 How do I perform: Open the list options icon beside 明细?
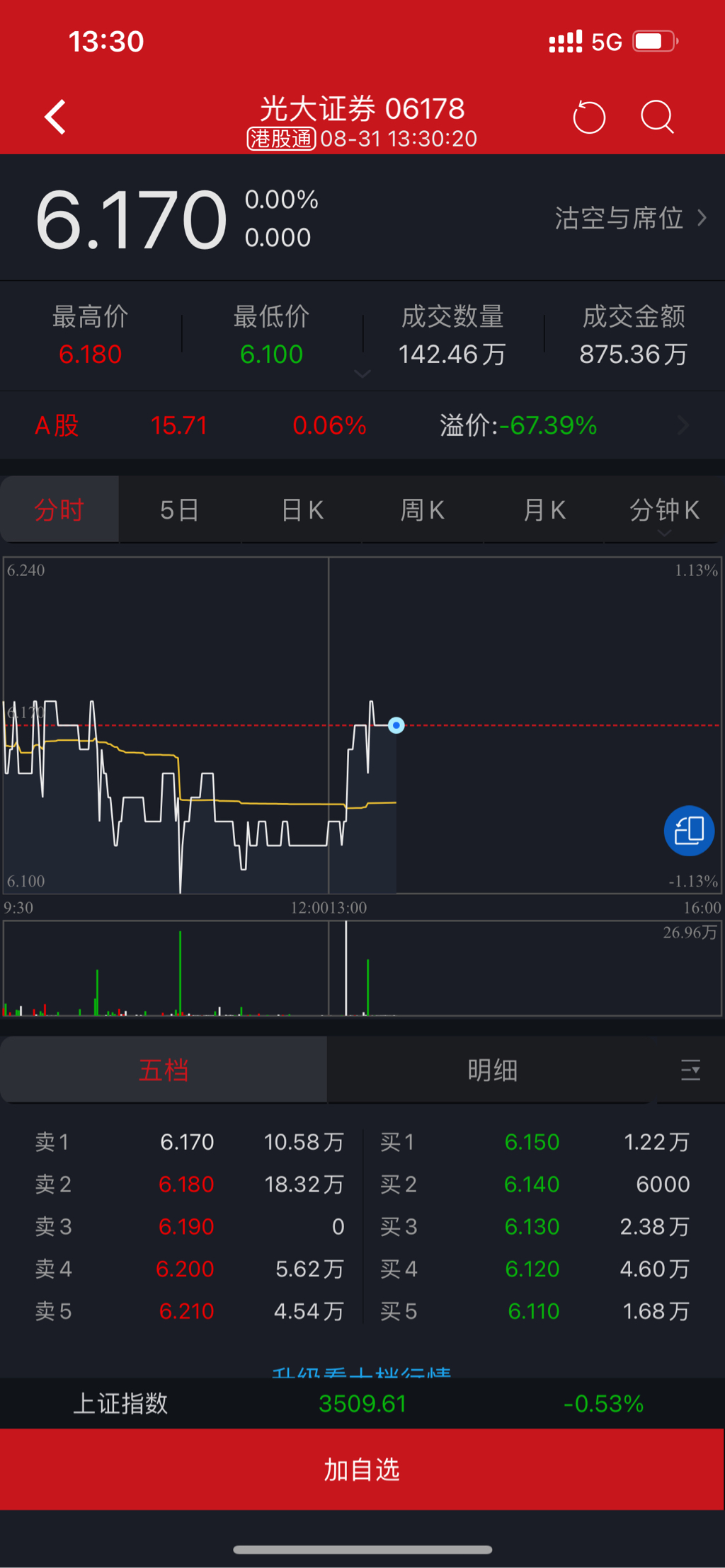pyautogui.click(x=690, y=1070)
